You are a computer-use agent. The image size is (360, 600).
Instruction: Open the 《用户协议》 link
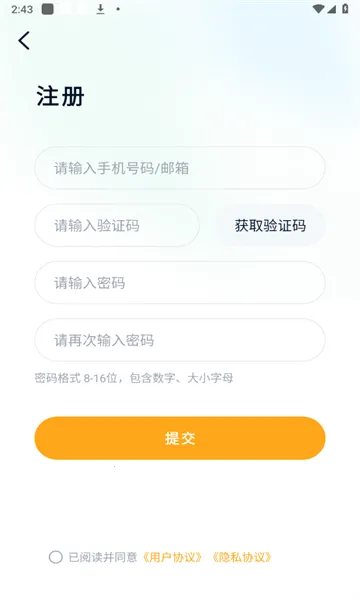click(172, 557)
